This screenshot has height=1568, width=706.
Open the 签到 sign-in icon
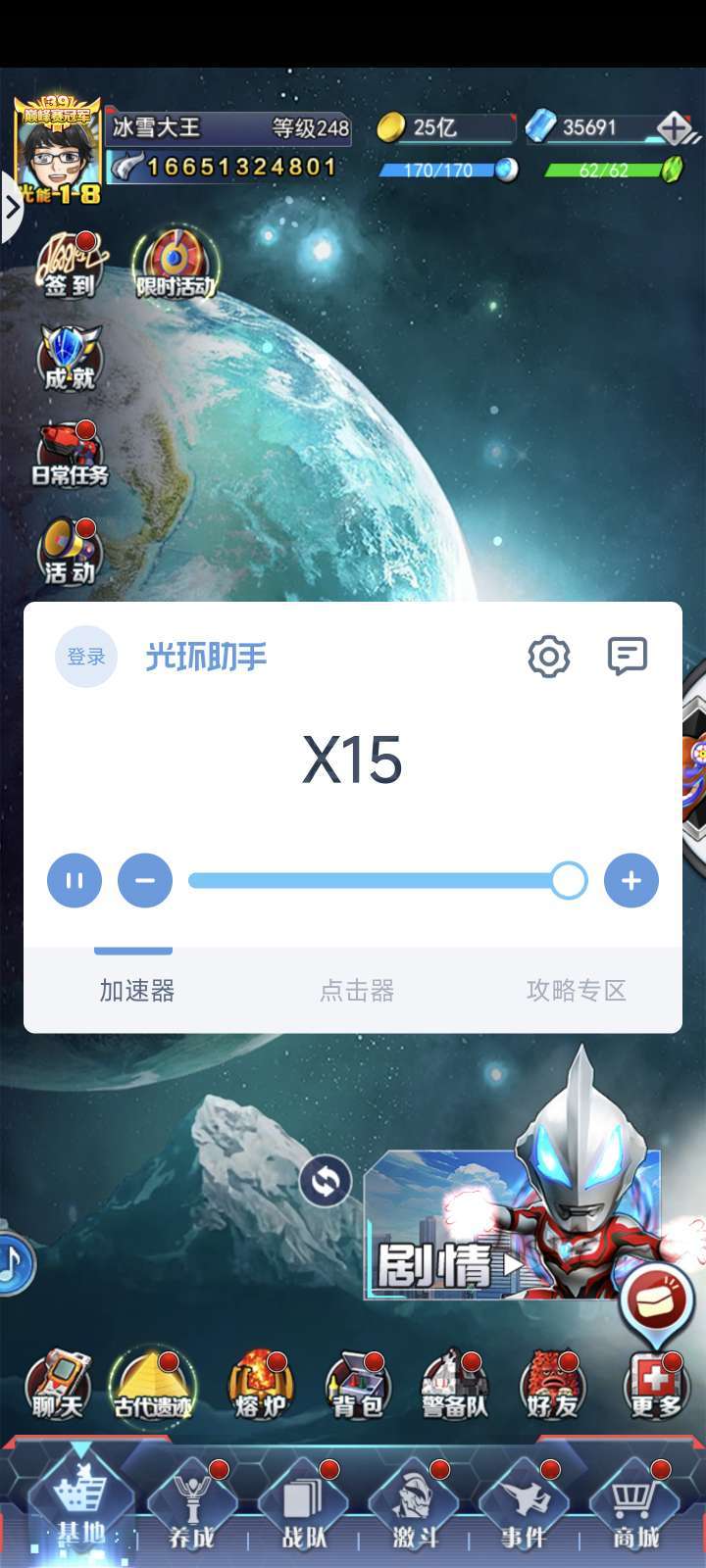(70, 265)
